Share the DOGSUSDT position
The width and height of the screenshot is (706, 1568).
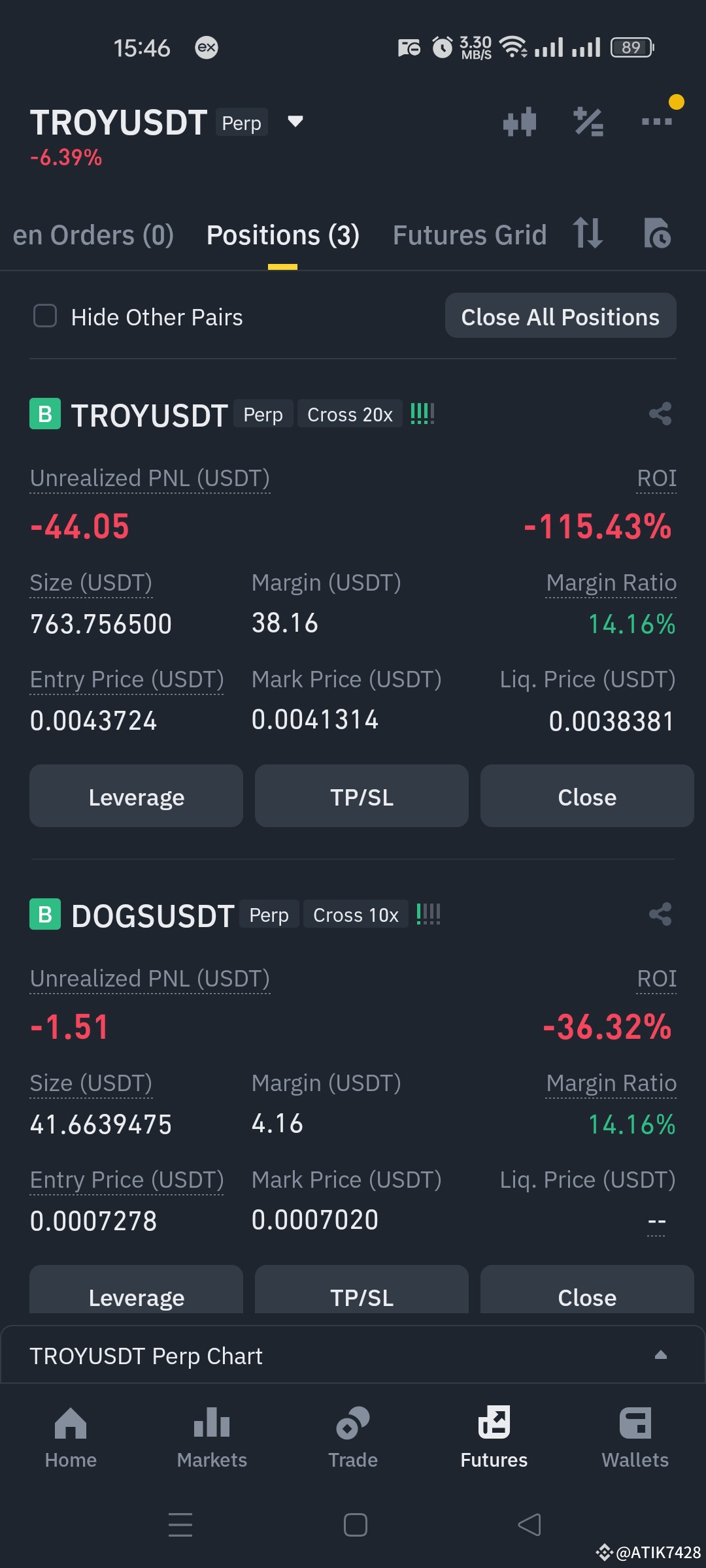click(660, 914)
